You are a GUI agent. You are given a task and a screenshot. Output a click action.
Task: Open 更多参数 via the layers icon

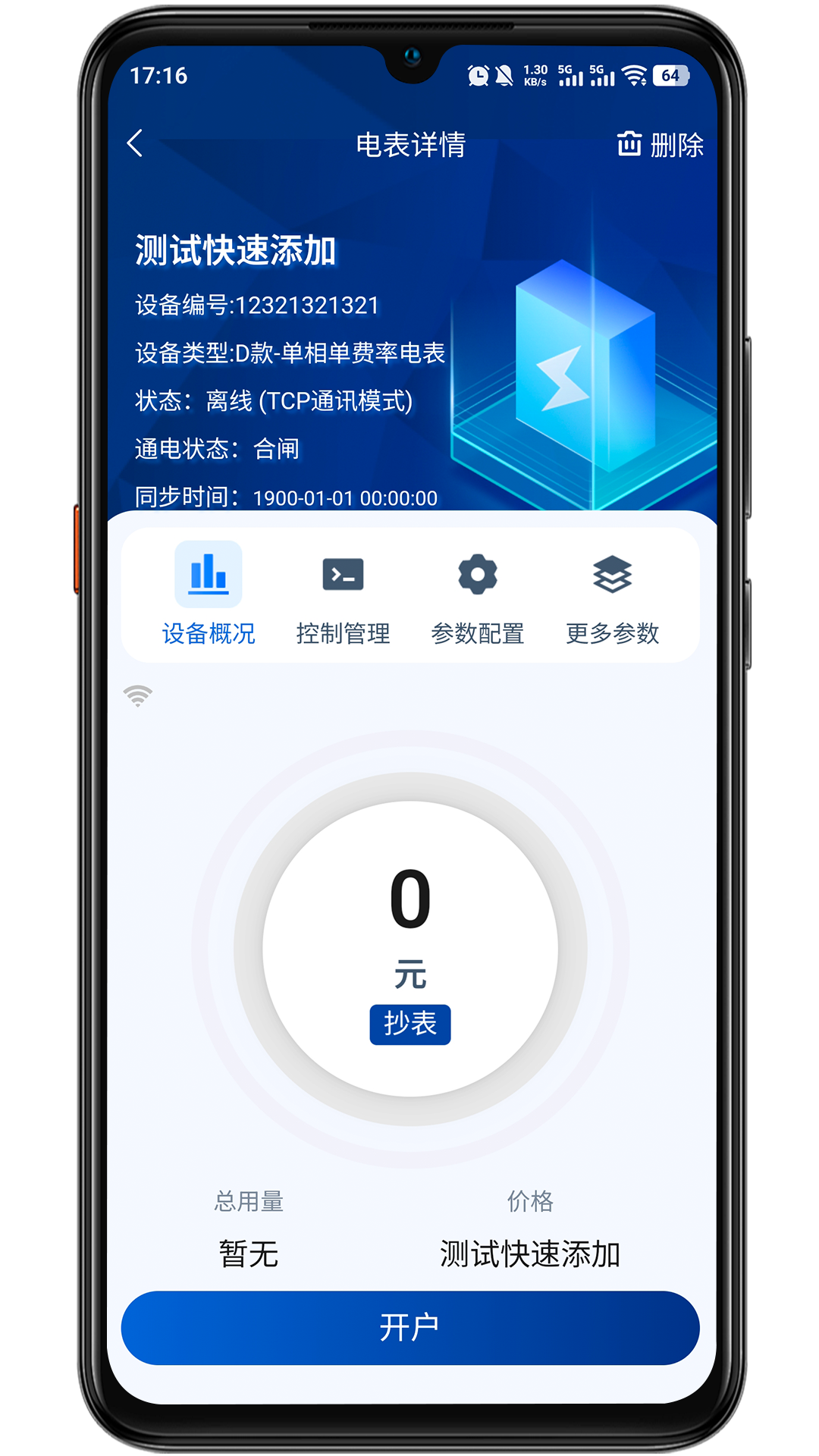tap(612, 576)
